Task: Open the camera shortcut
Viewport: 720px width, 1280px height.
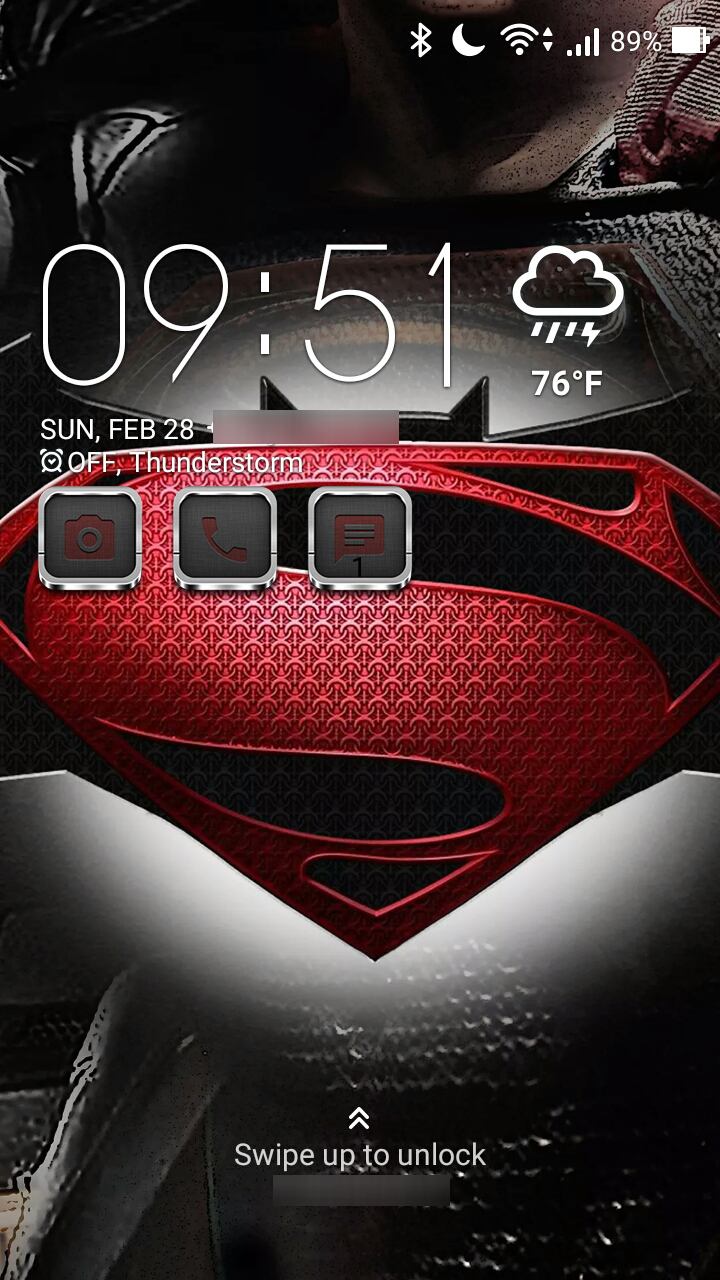Action: (x=90, y=538)
